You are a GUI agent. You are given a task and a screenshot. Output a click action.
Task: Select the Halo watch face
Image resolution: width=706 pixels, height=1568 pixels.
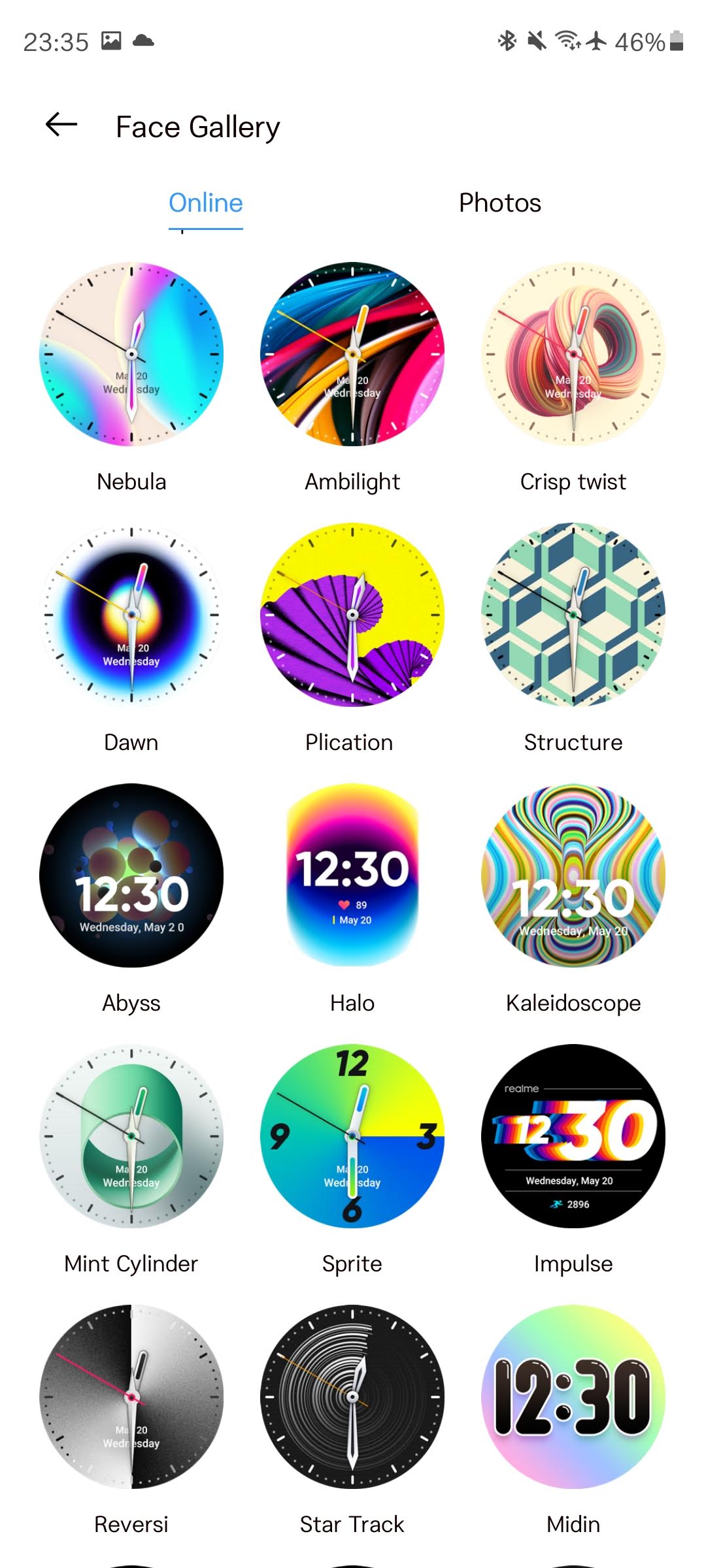pos(352,875)
